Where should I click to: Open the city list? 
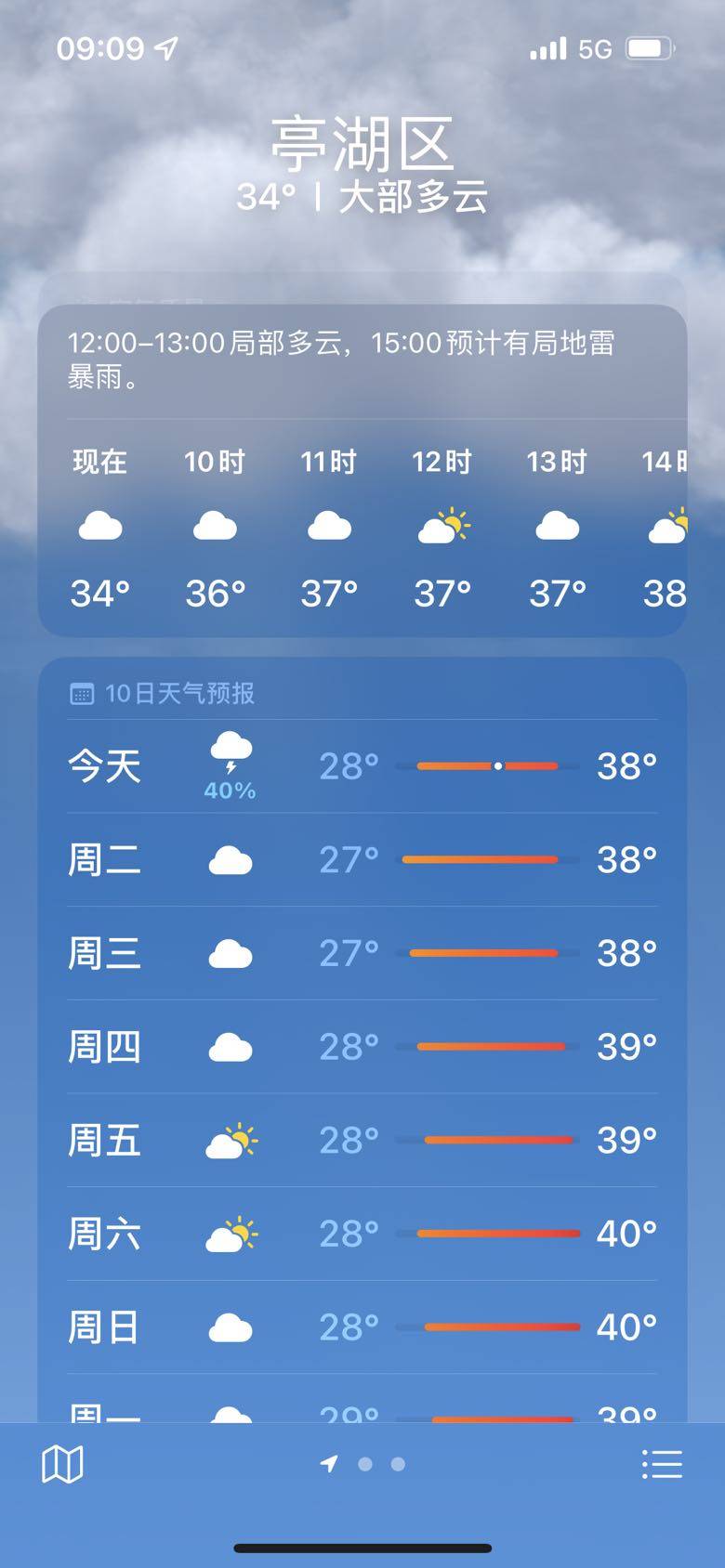pos(662,1465)
